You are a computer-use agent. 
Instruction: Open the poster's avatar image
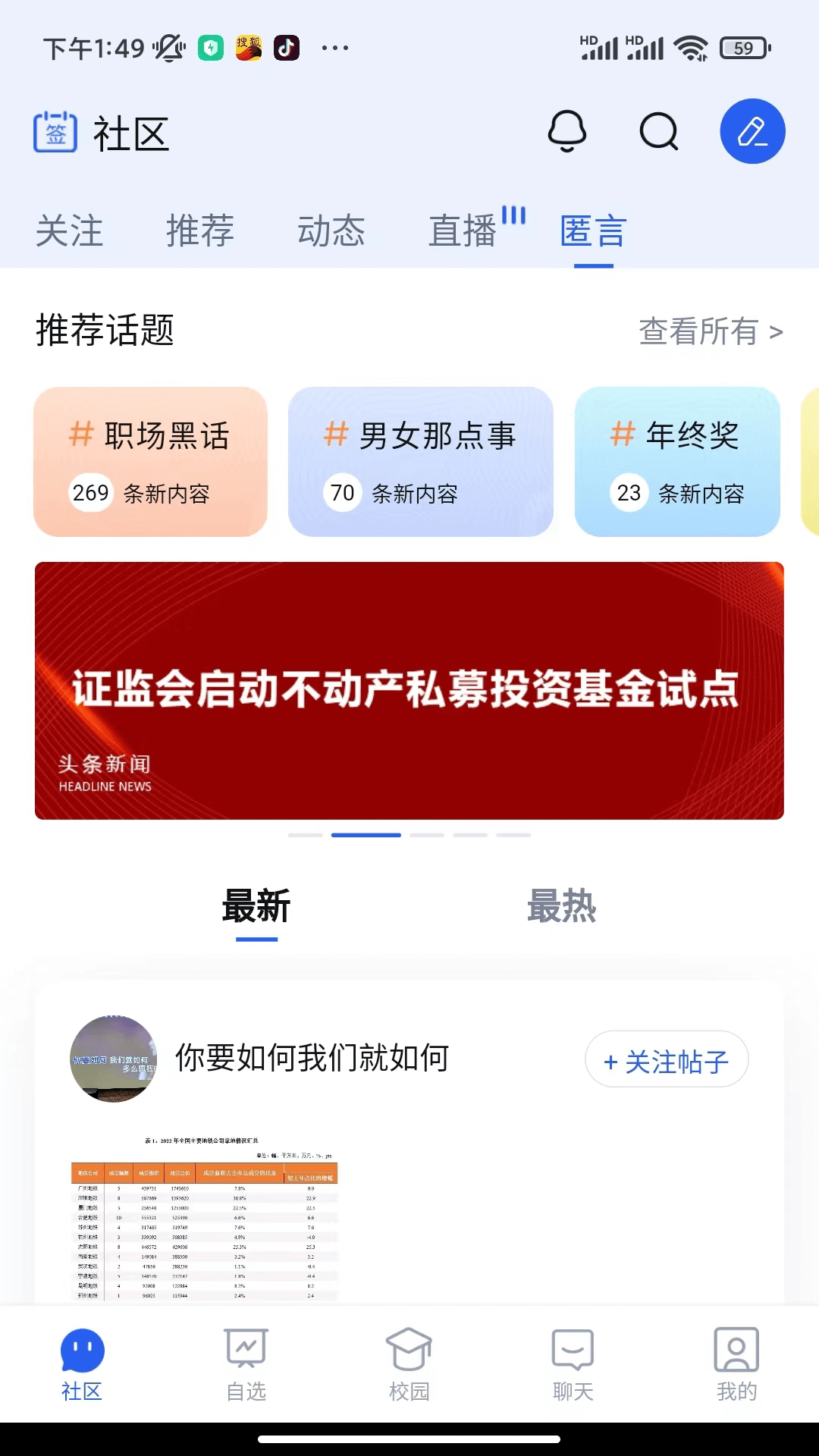point(114,1059)
